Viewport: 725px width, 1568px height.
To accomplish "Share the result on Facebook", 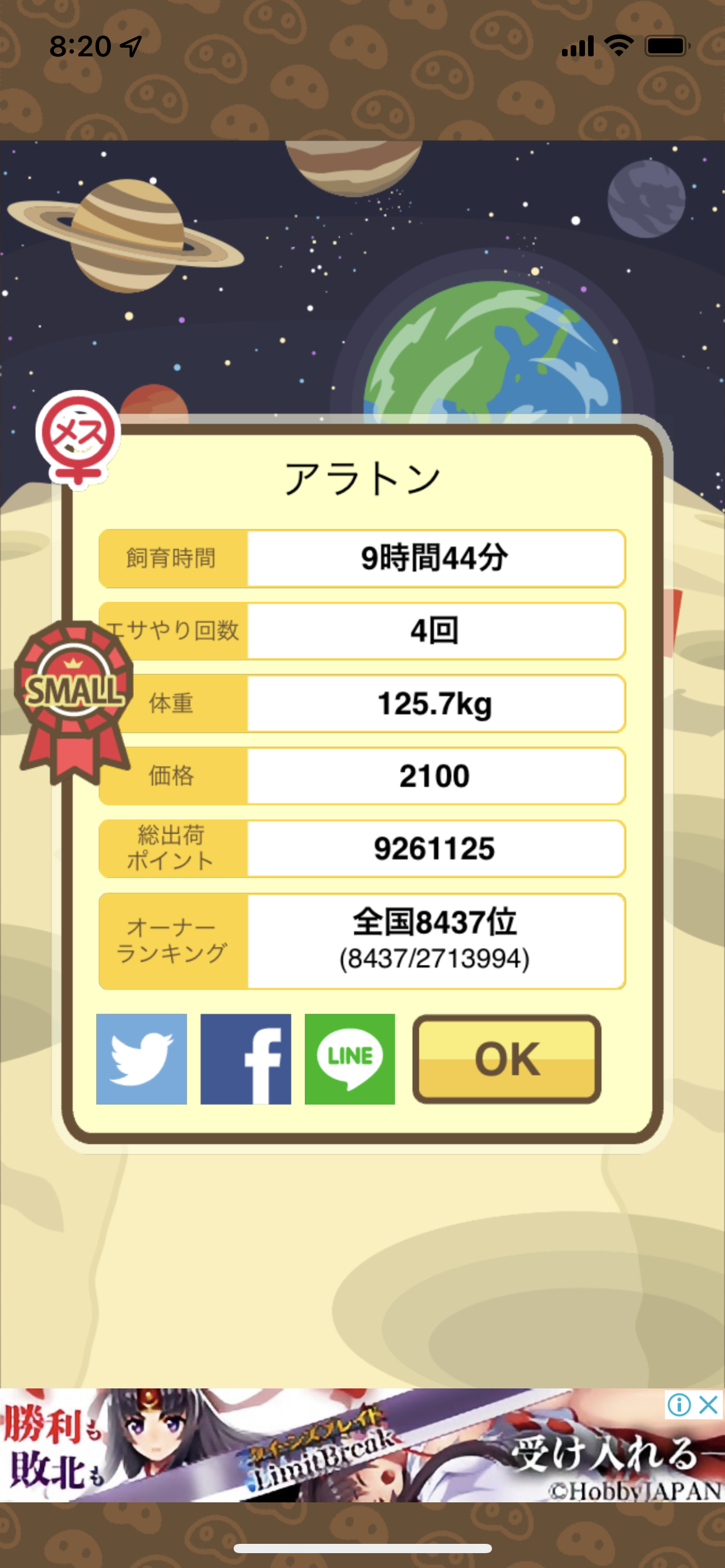I will (x=245, y=1059).
